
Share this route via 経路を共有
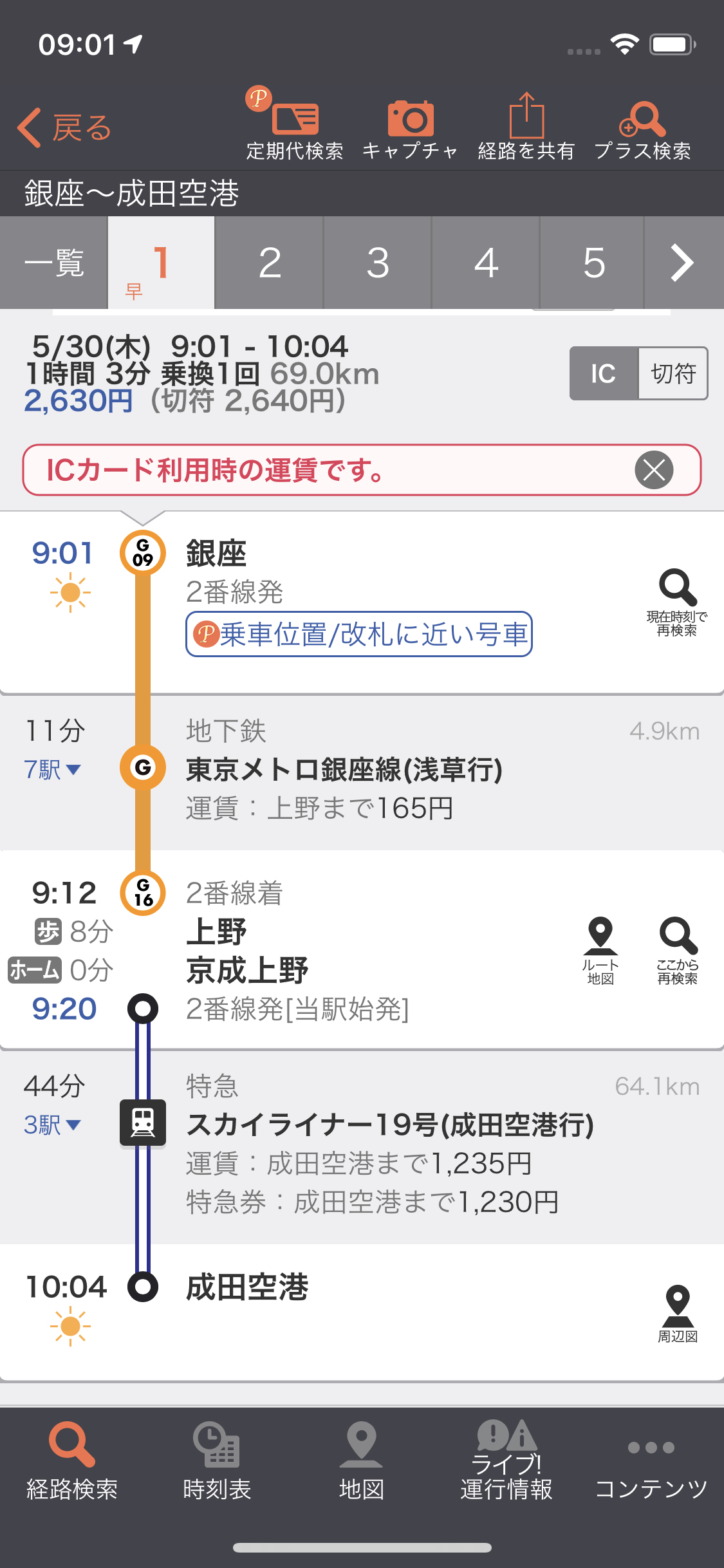tap(526, 126)
